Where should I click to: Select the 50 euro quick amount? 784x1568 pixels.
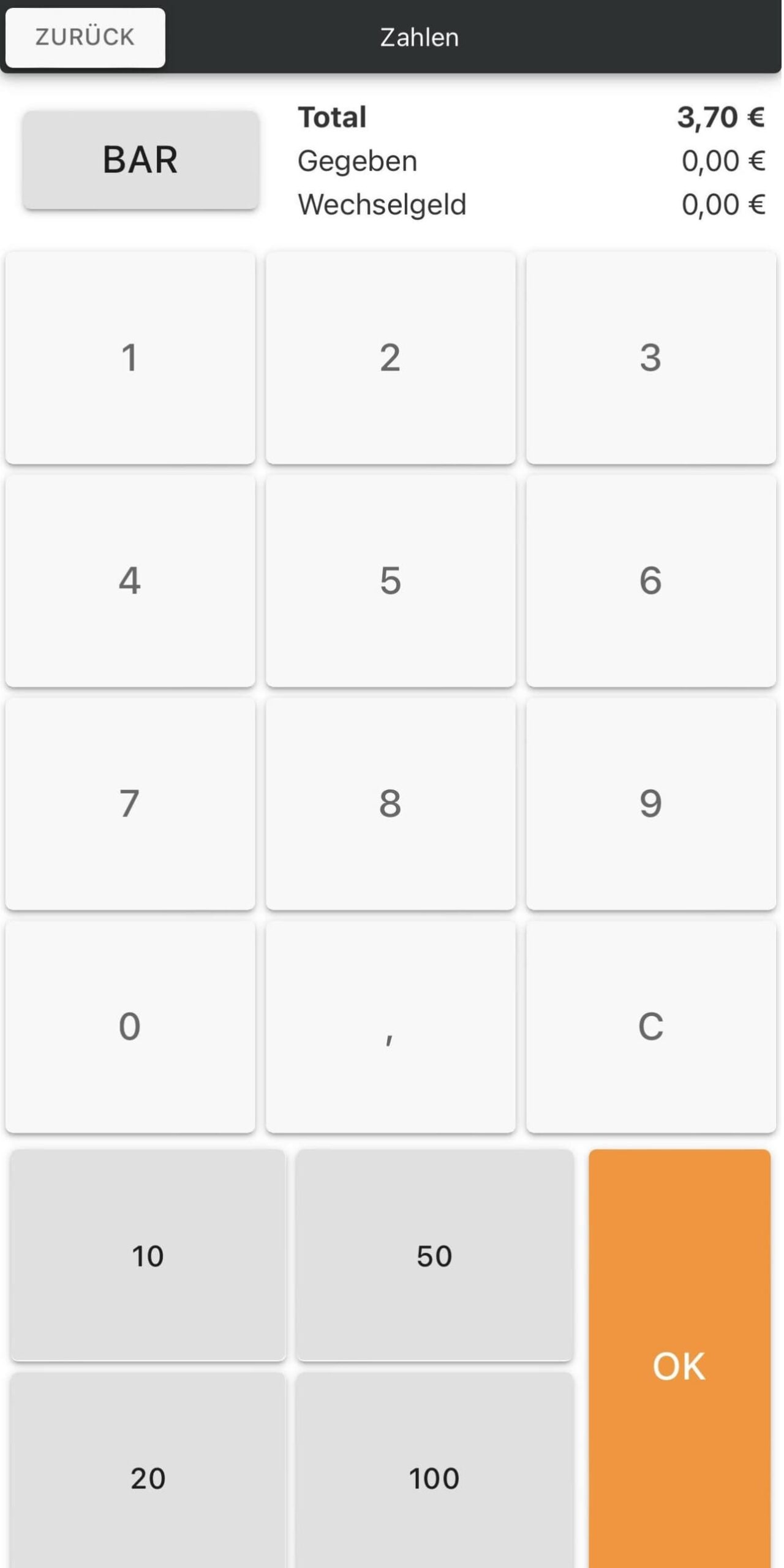434,1256
